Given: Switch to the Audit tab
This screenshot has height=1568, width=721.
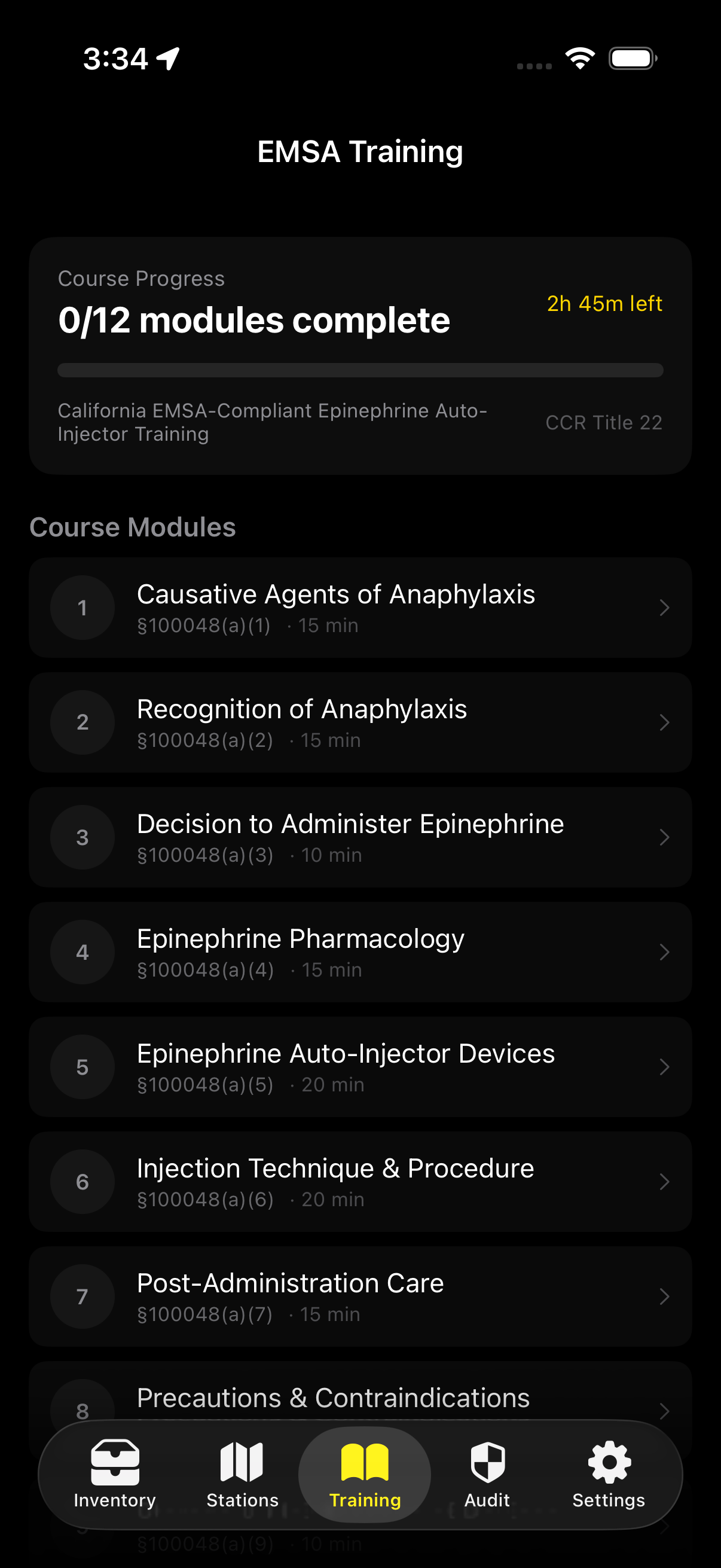Looking at the screenshot, I should pos(487,1474).
